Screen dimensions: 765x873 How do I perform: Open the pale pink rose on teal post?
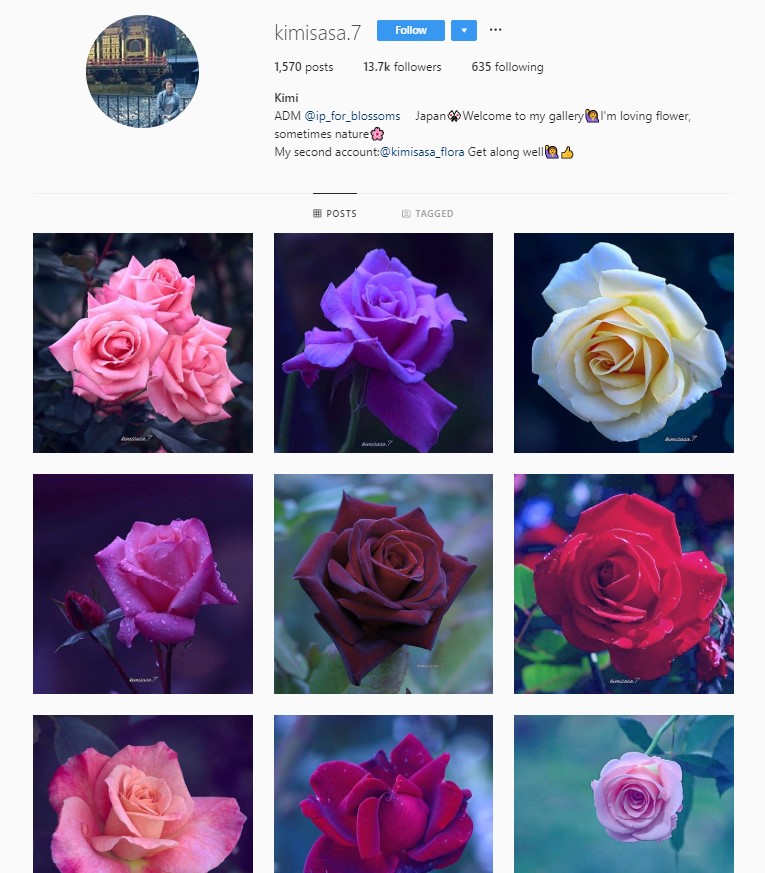623,794
